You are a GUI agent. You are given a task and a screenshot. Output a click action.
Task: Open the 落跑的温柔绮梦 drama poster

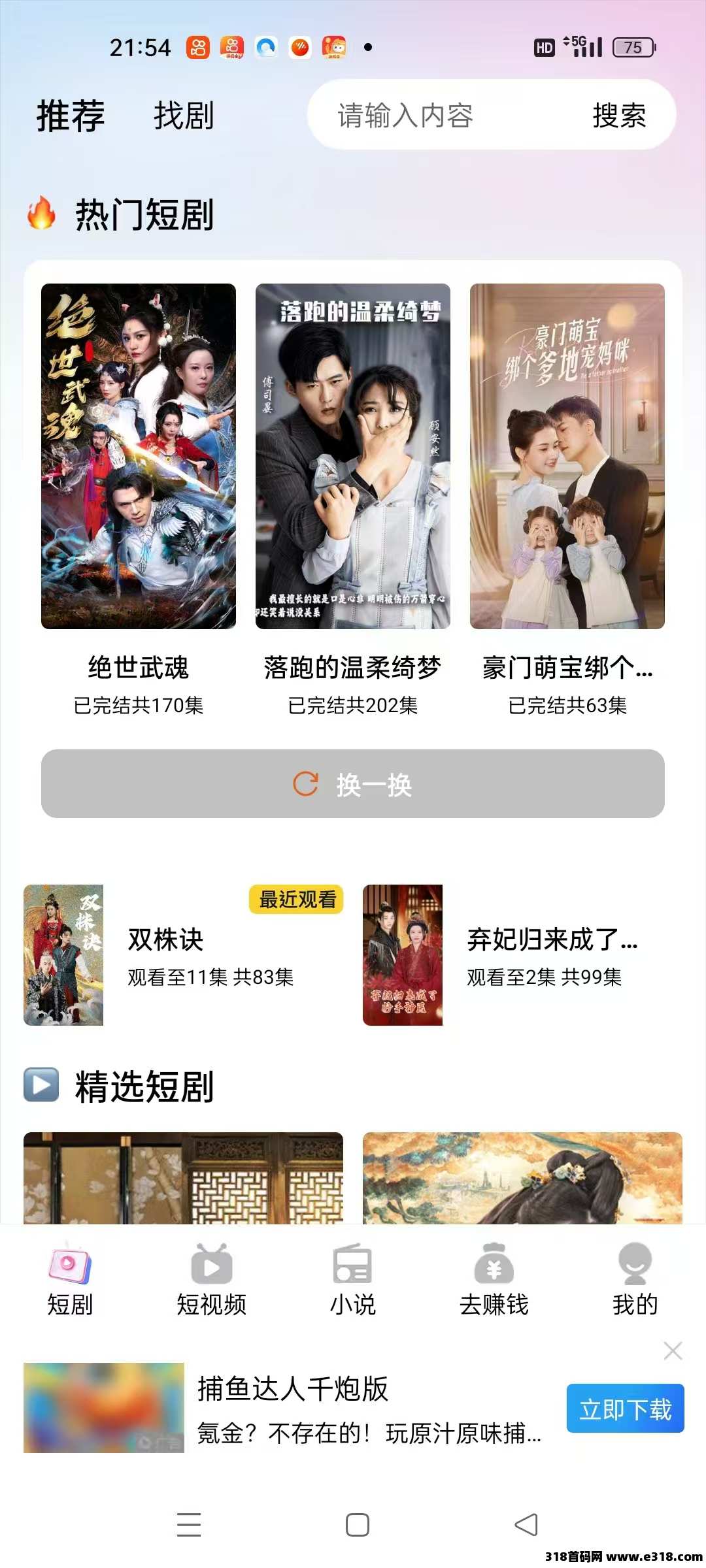(x=353, y=456)
